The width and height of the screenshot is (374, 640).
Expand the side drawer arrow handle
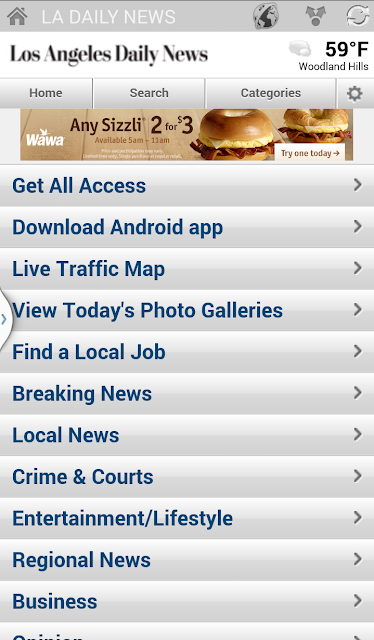pyautogui.click(x=5, y=319)
